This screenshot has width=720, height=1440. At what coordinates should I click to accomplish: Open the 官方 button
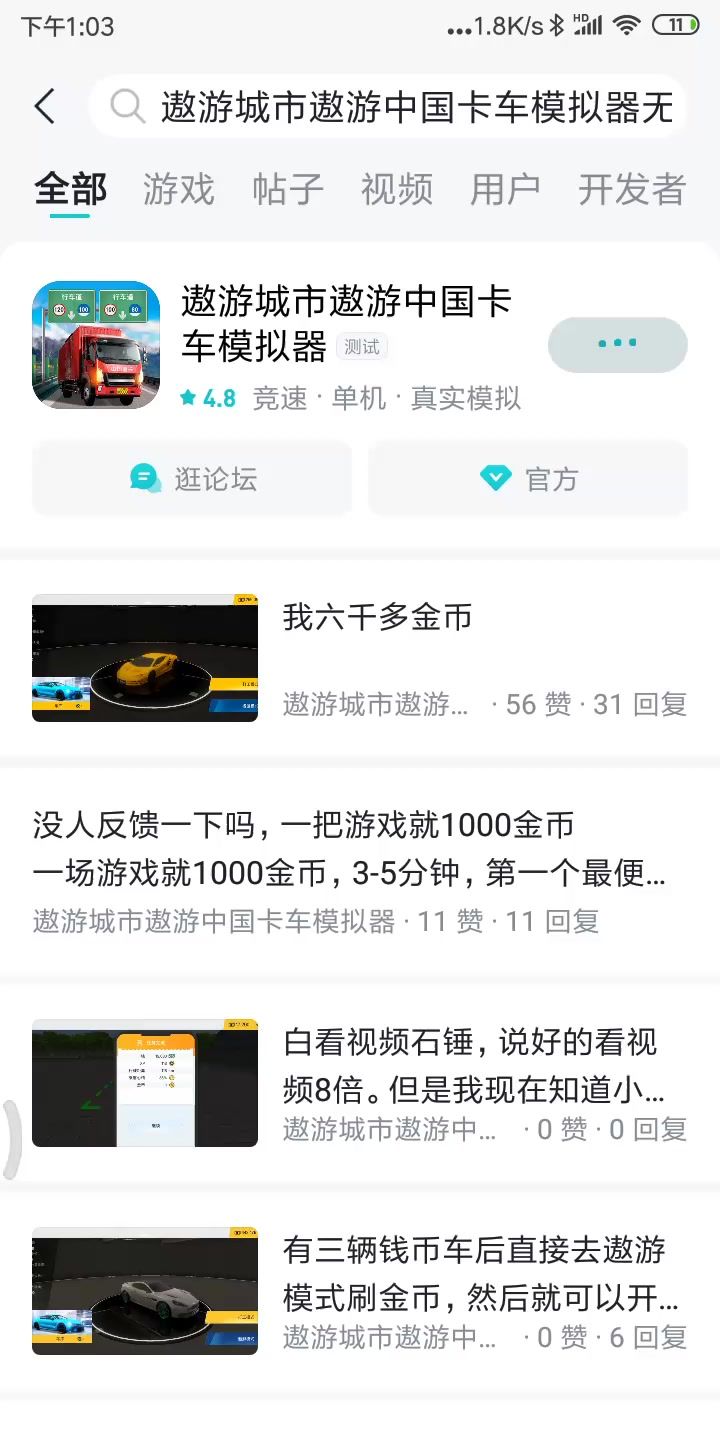click(x=528, y=479)
